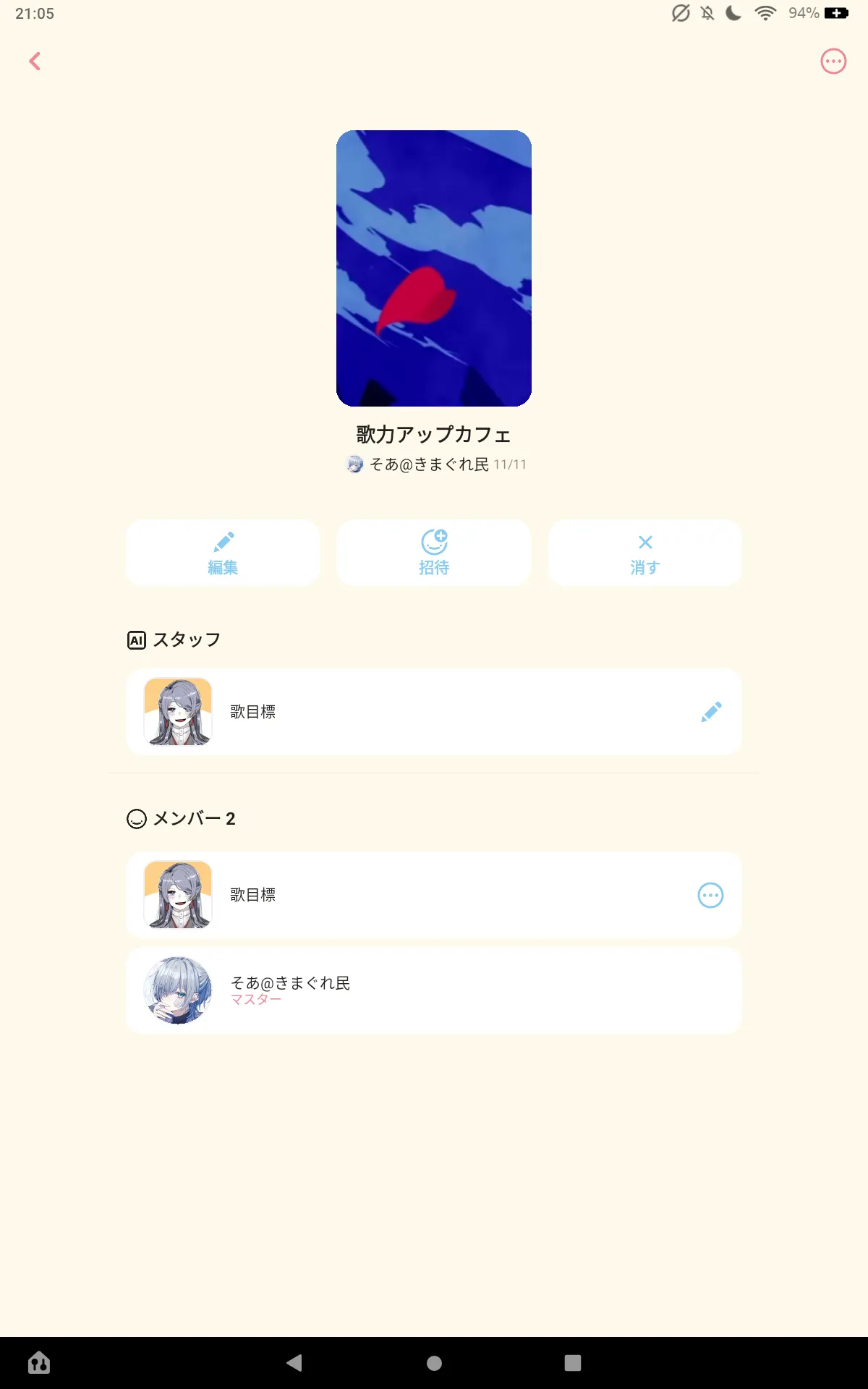Edit the AI staff 歌目標 with pencil

pos(711,712)
